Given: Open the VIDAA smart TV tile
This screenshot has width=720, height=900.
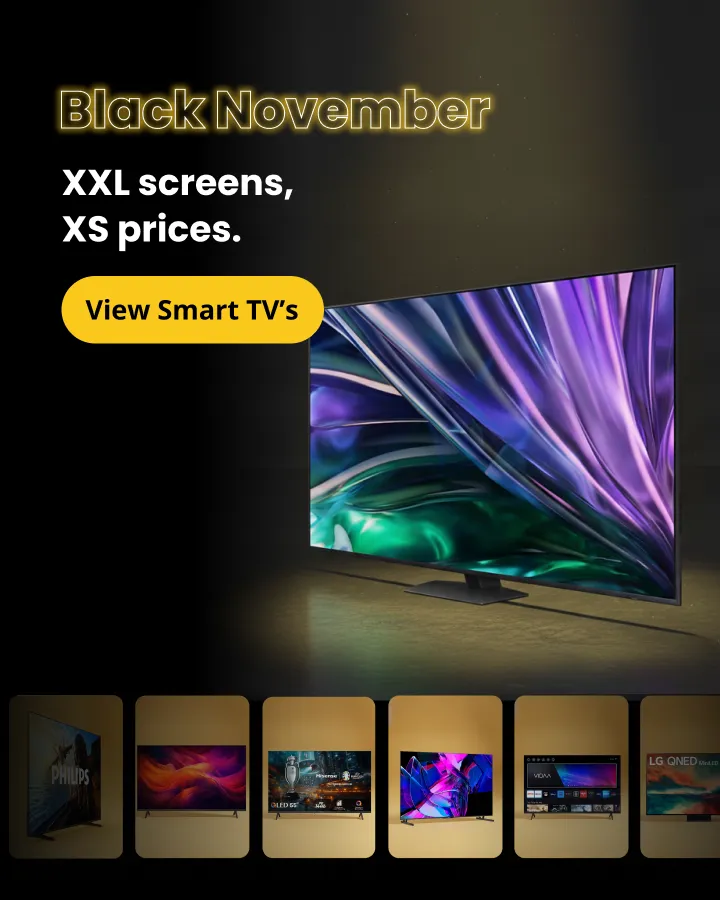Looking at the screenshot, I should 571,777.
